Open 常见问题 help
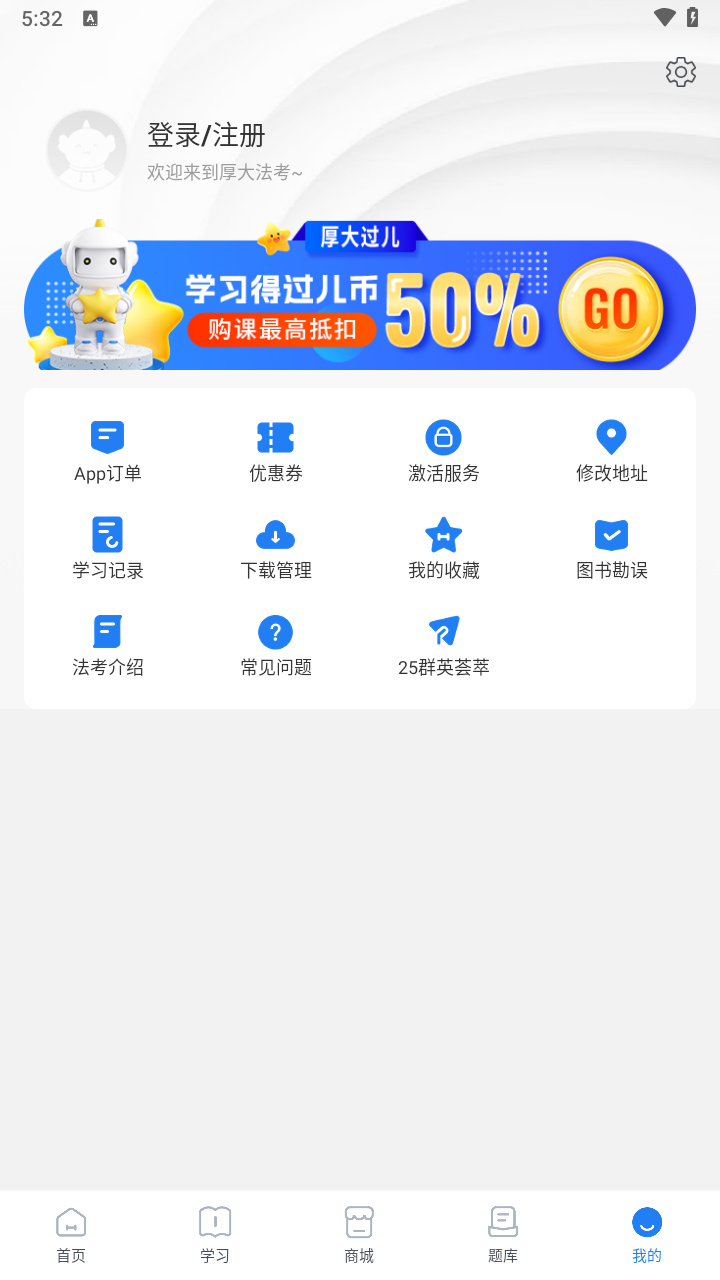 [x=276, y=646]
